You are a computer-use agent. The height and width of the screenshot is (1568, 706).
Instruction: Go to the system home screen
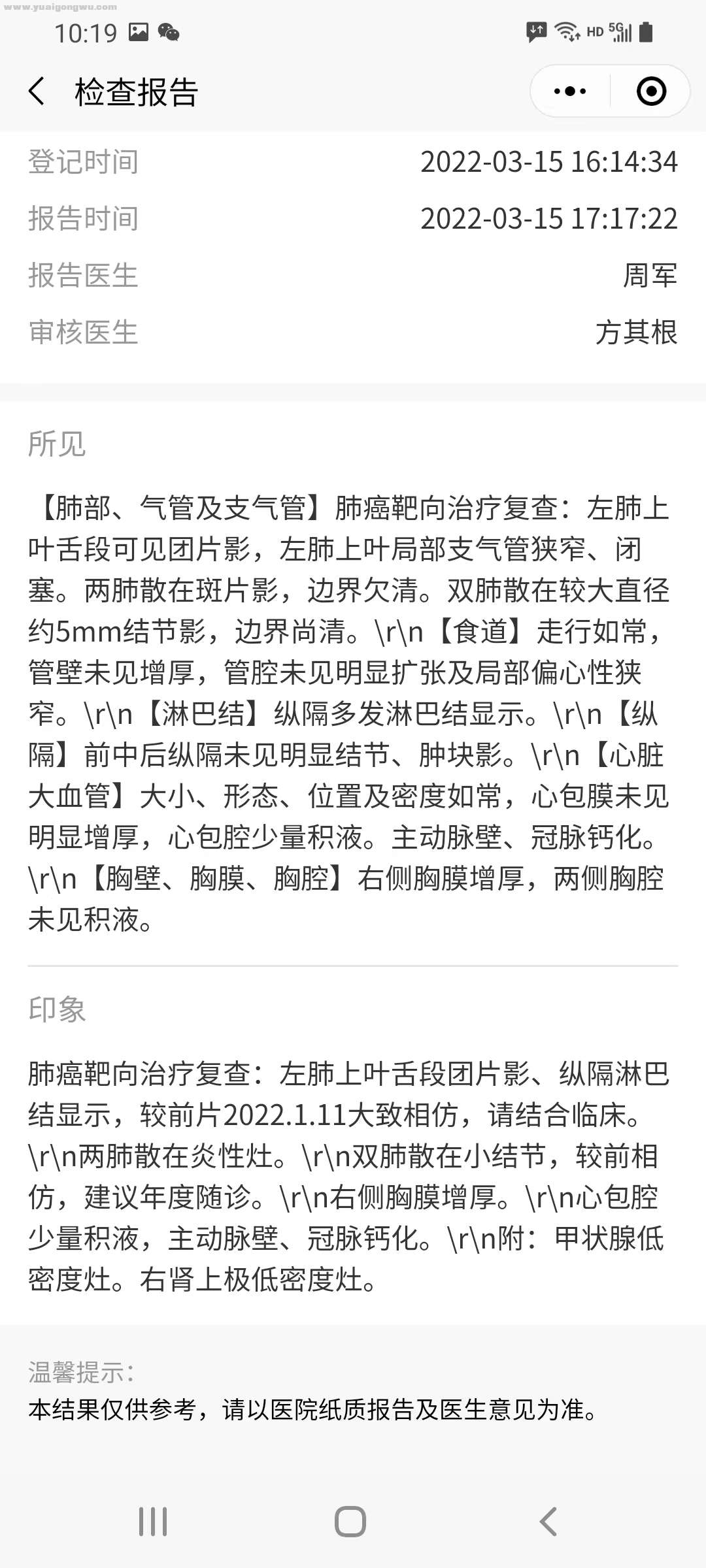(x=350, y=1522)
